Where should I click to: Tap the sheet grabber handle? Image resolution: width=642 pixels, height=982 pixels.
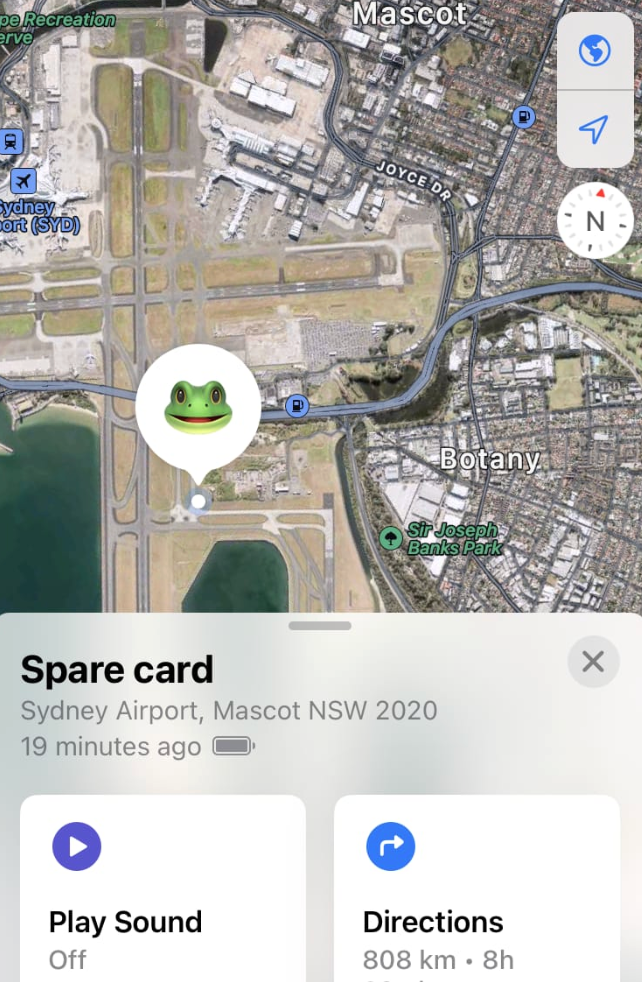(x=320, y=626)
